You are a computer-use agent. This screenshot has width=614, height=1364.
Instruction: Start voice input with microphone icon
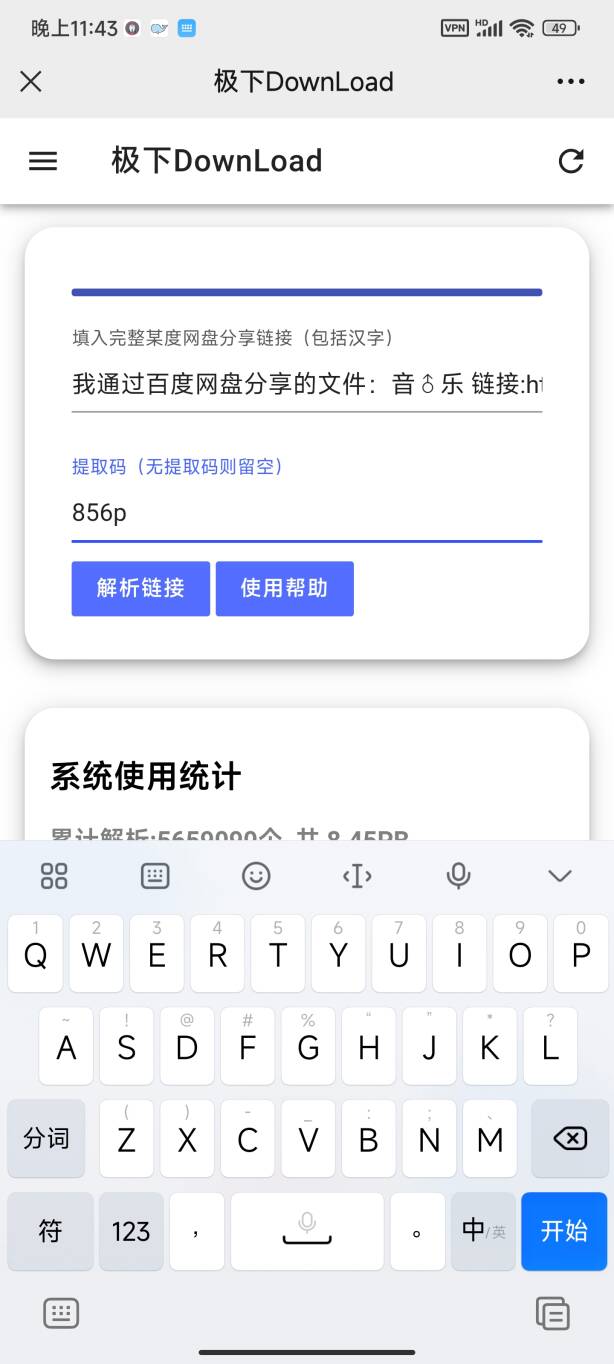click(x=458, y=876)
